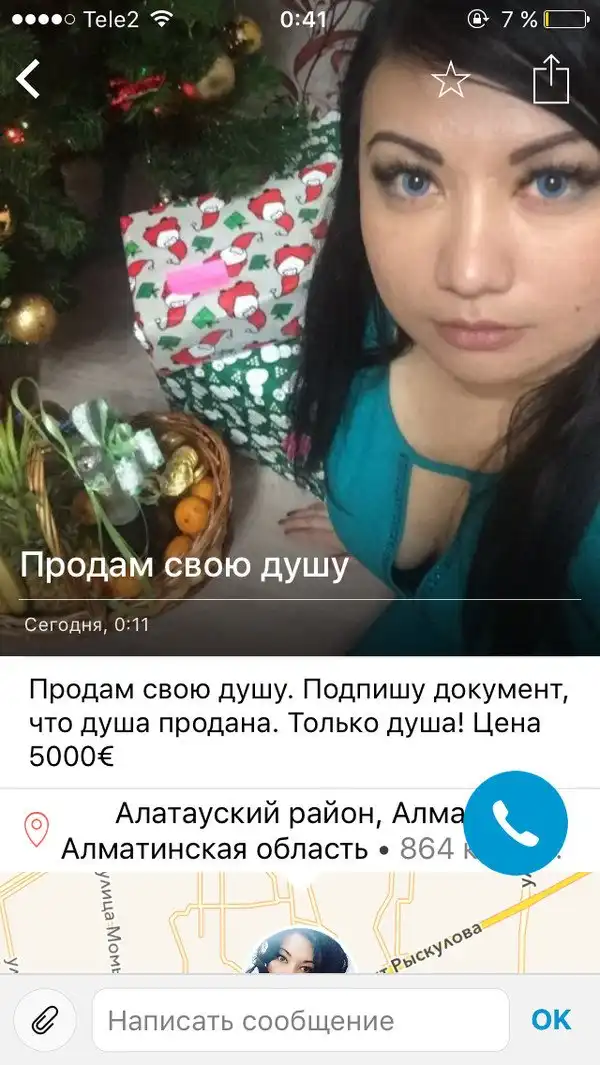Focus the "Написать сообщение" message field
The width and height of the screenshot is (600, 1065).
pos(300,1021)
